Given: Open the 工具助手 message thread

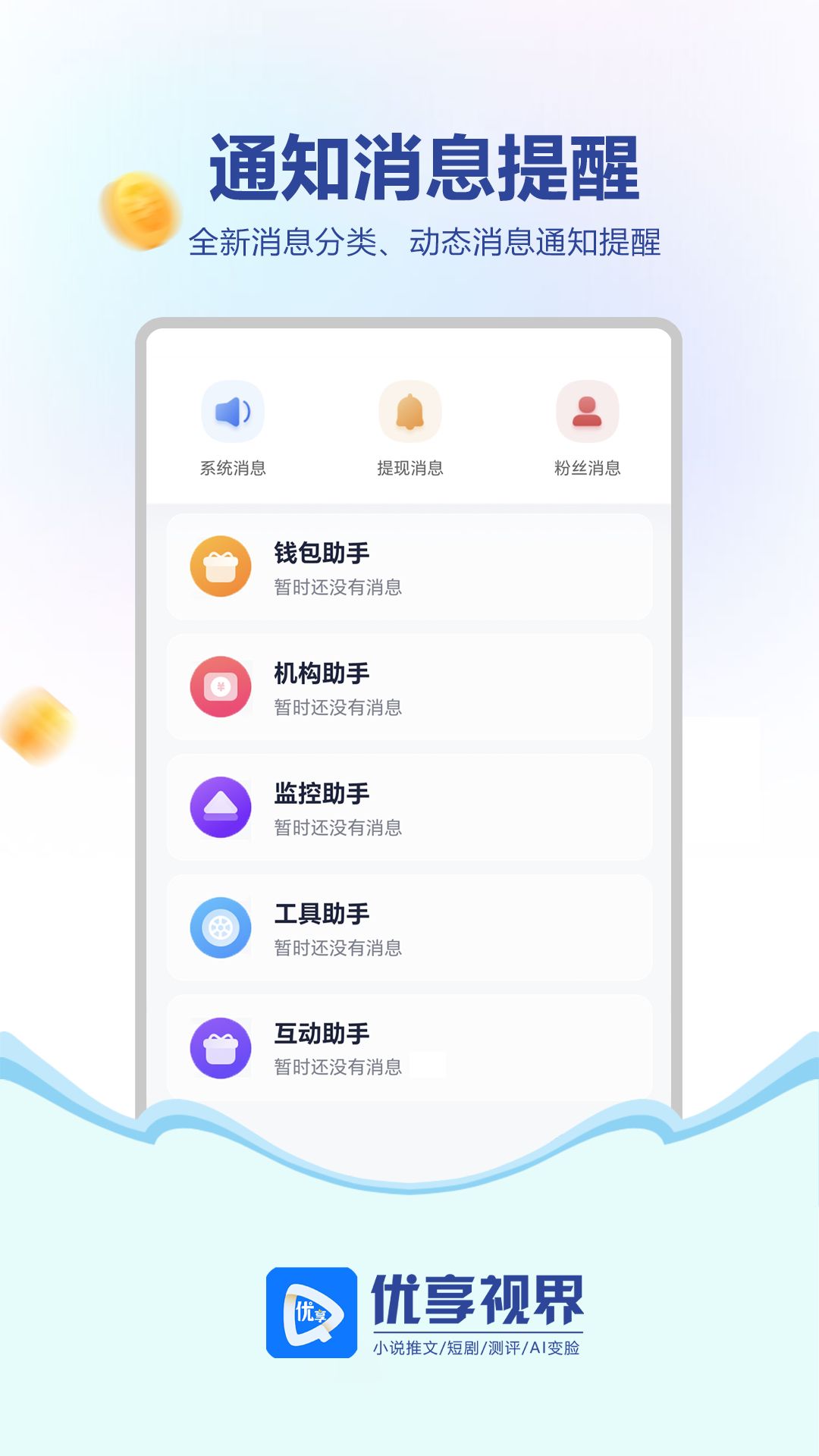Looking at the screenshot, I should pos(409,927).
